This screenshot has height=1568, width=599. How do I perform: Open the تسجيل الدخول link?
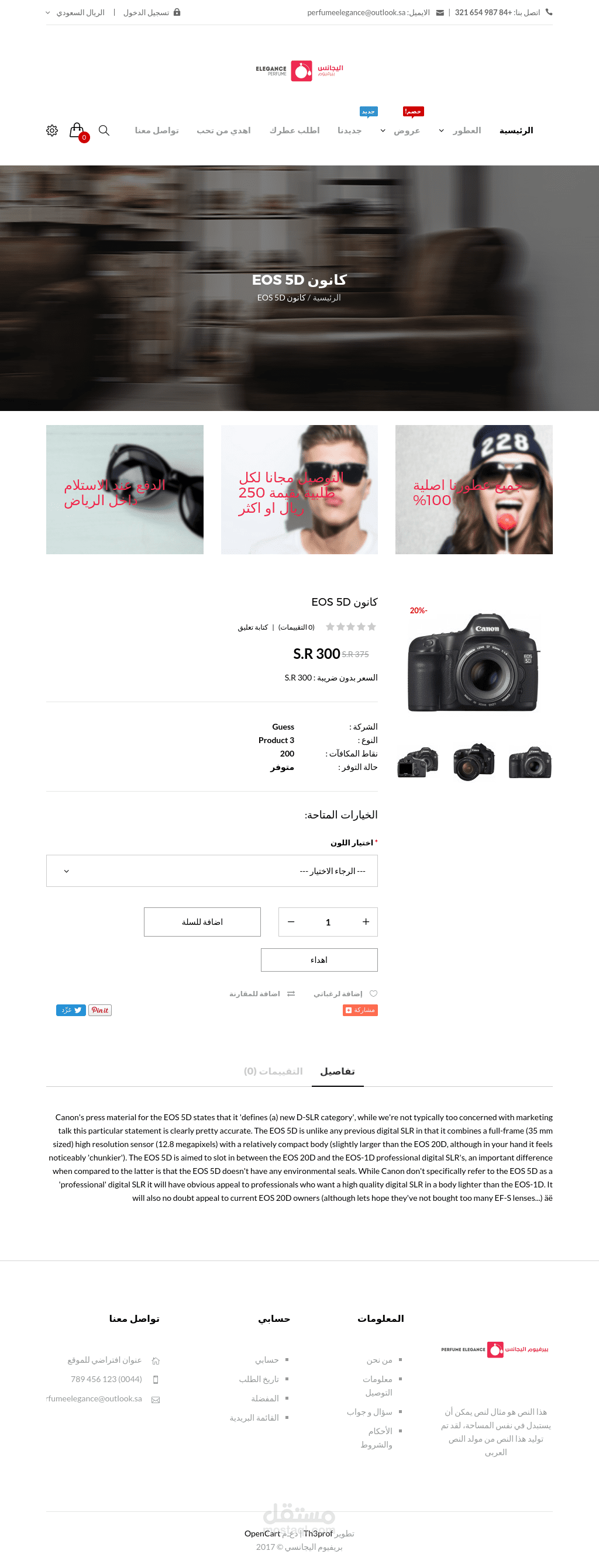pos(146,12)
